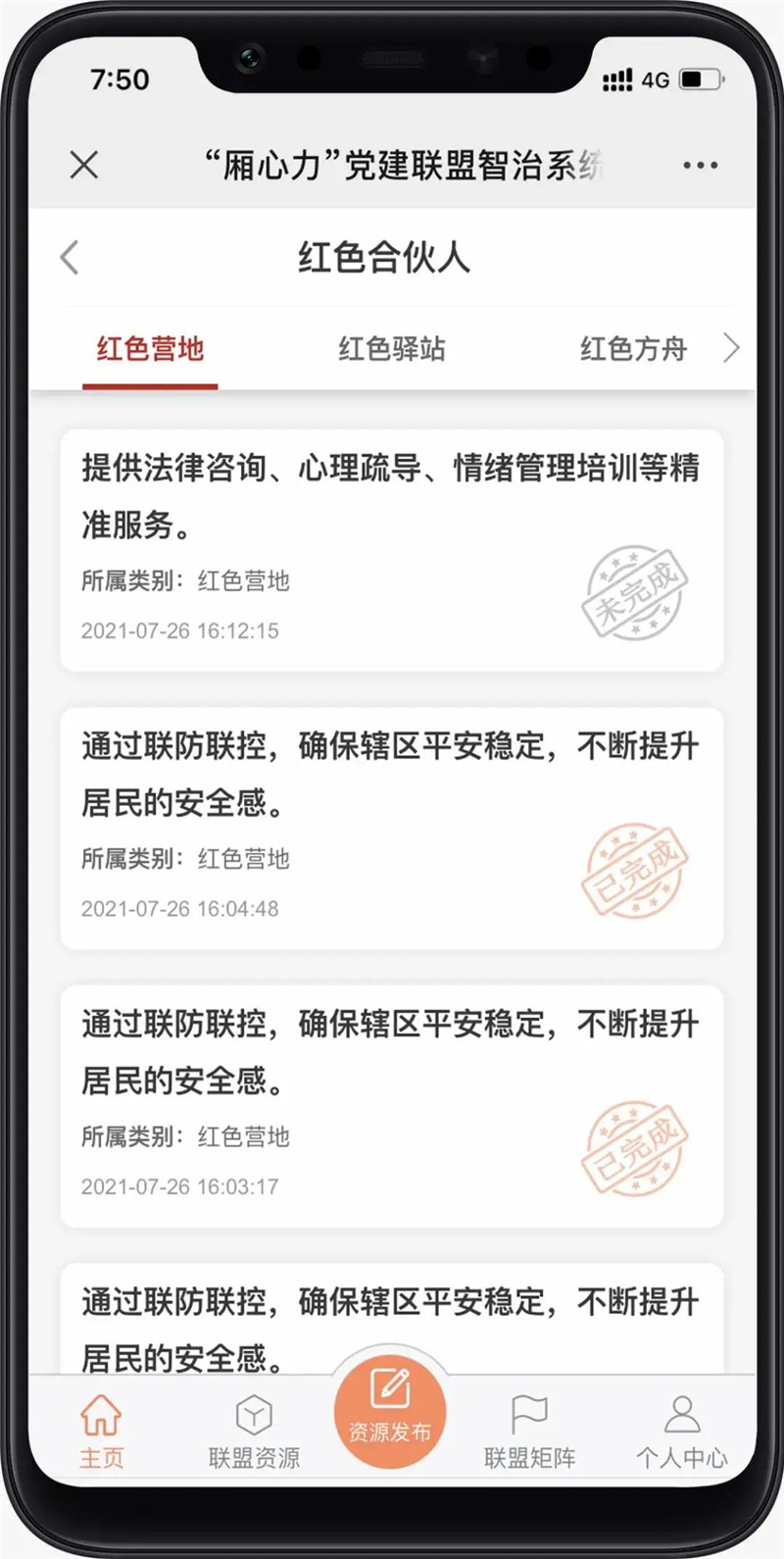The height and width of the screenshot is (1559, 784).
Task: Go back from 红色合伙人 page
Action: tap(70, 258)
